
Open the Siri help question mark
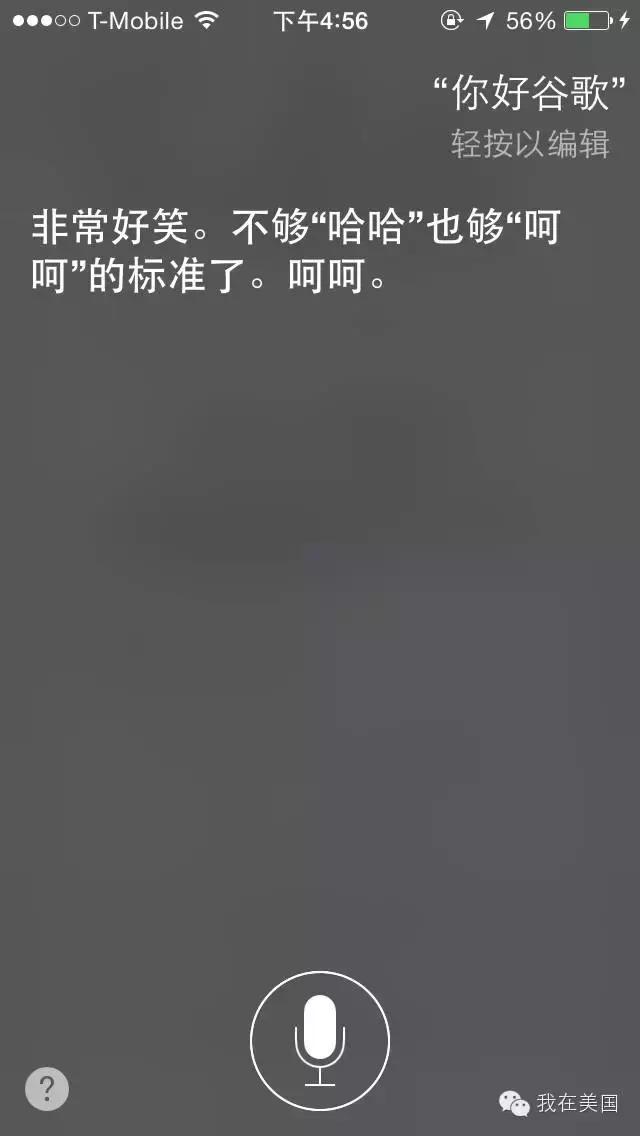click(x=47, y=1089)
